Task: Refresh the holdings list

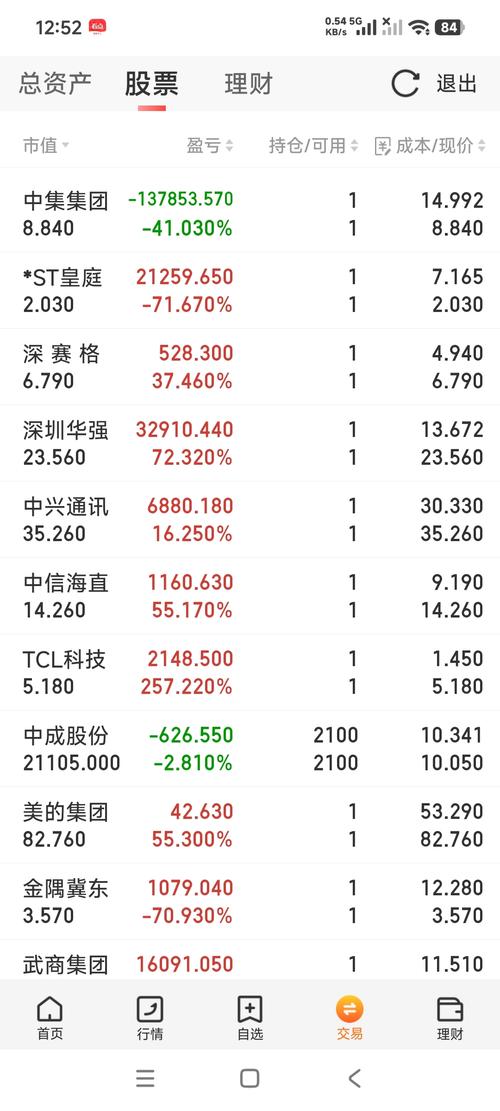Action: 405,84
